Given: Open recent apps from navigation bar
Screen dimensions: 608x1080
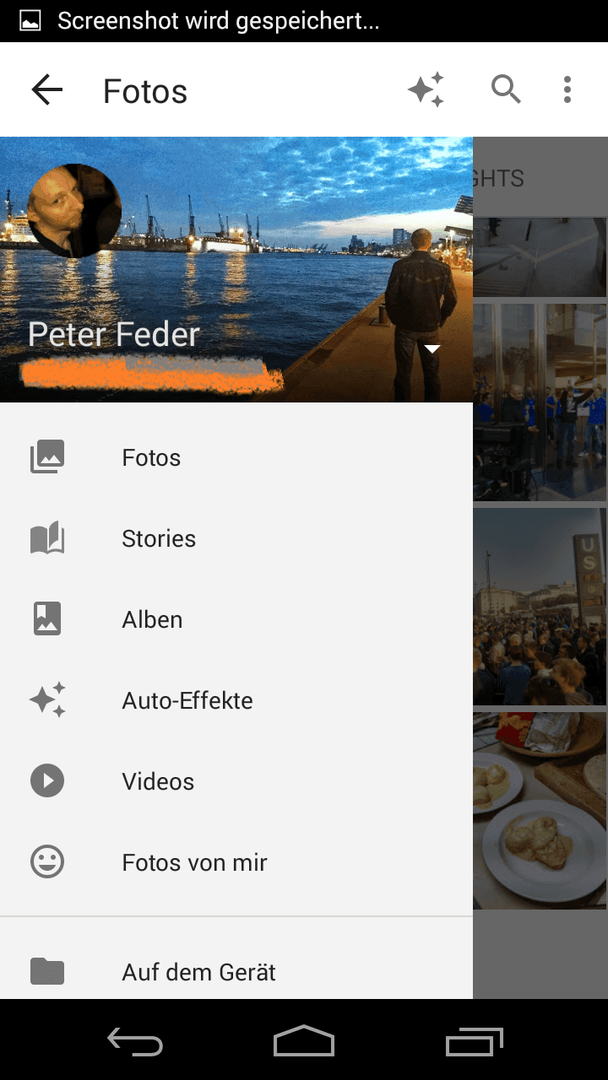Looking at the screenshot, I should pos(474,1041).
